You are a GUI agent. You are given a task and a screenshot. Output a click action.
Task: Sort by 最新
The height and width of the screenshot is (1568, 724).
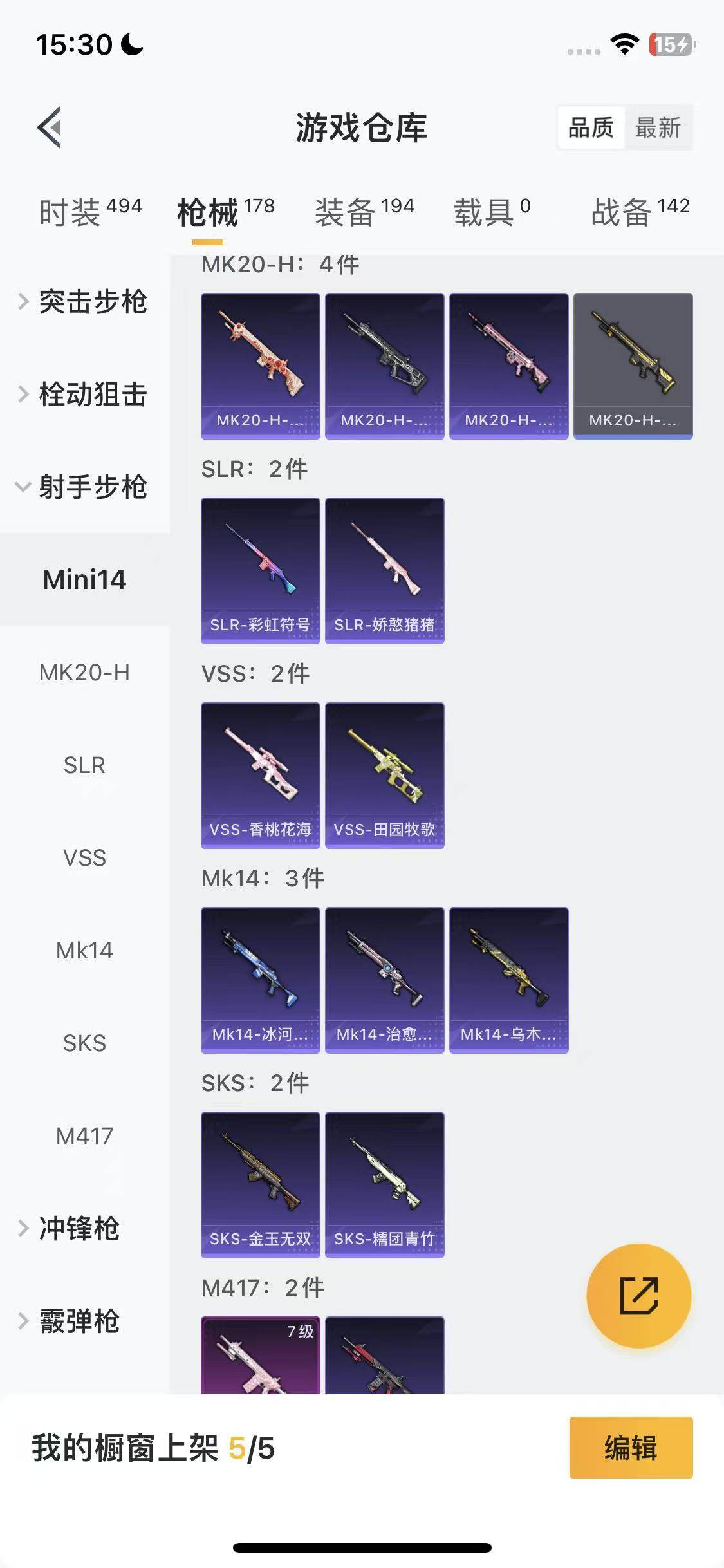click(657, 127)
